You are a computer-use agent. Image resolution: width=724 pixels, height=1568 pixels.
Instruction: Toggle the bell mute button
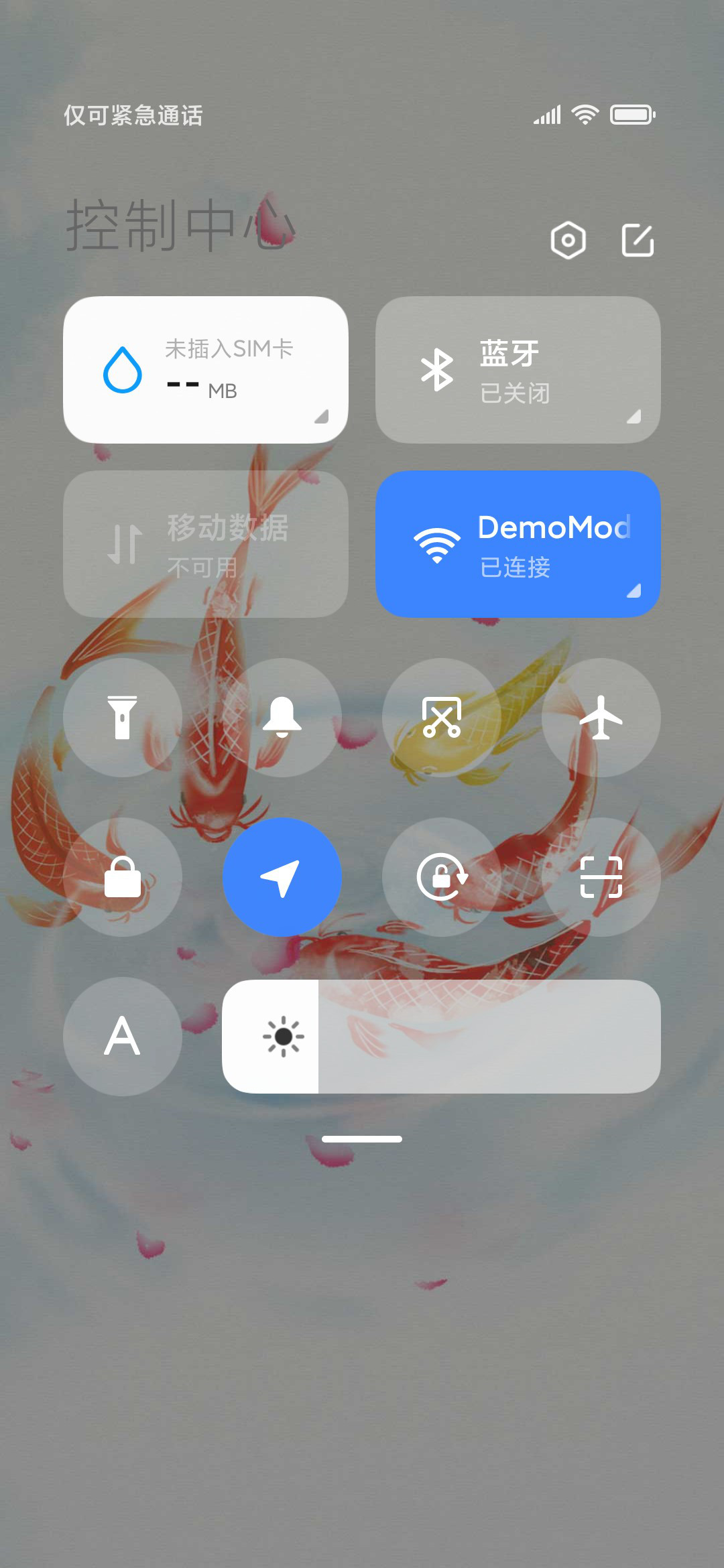[282, 718]
